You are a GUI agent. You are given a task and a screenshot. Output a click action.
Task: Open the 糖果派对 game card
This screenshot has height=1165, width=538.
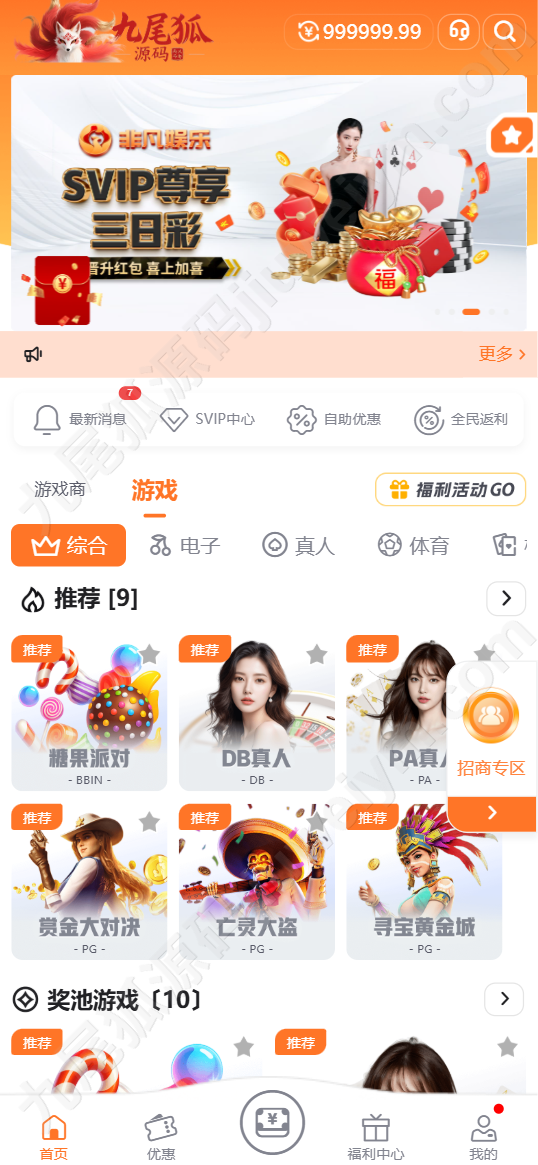point(89,713)
